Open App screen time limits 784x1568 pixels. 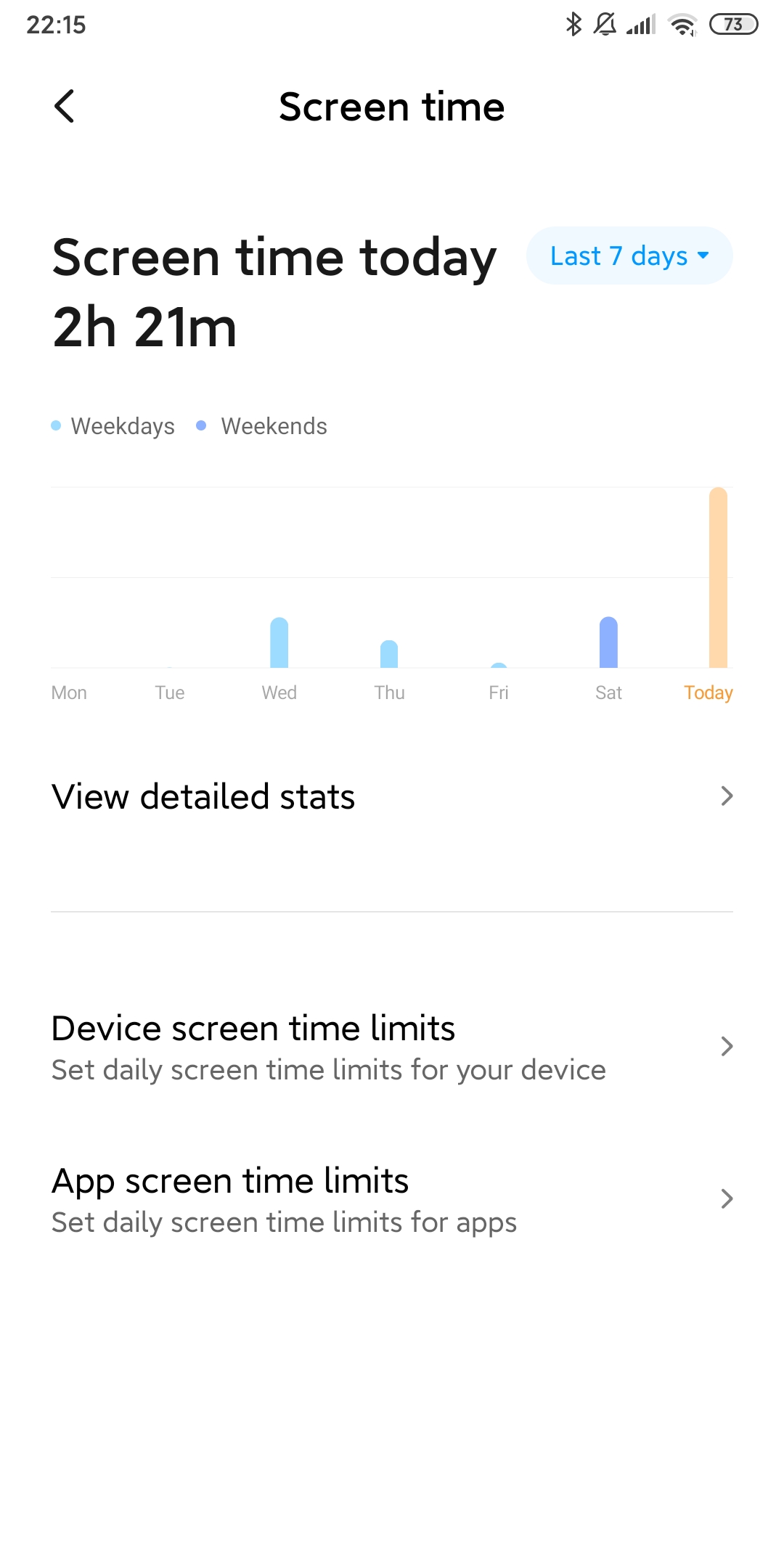point(392,1199)
